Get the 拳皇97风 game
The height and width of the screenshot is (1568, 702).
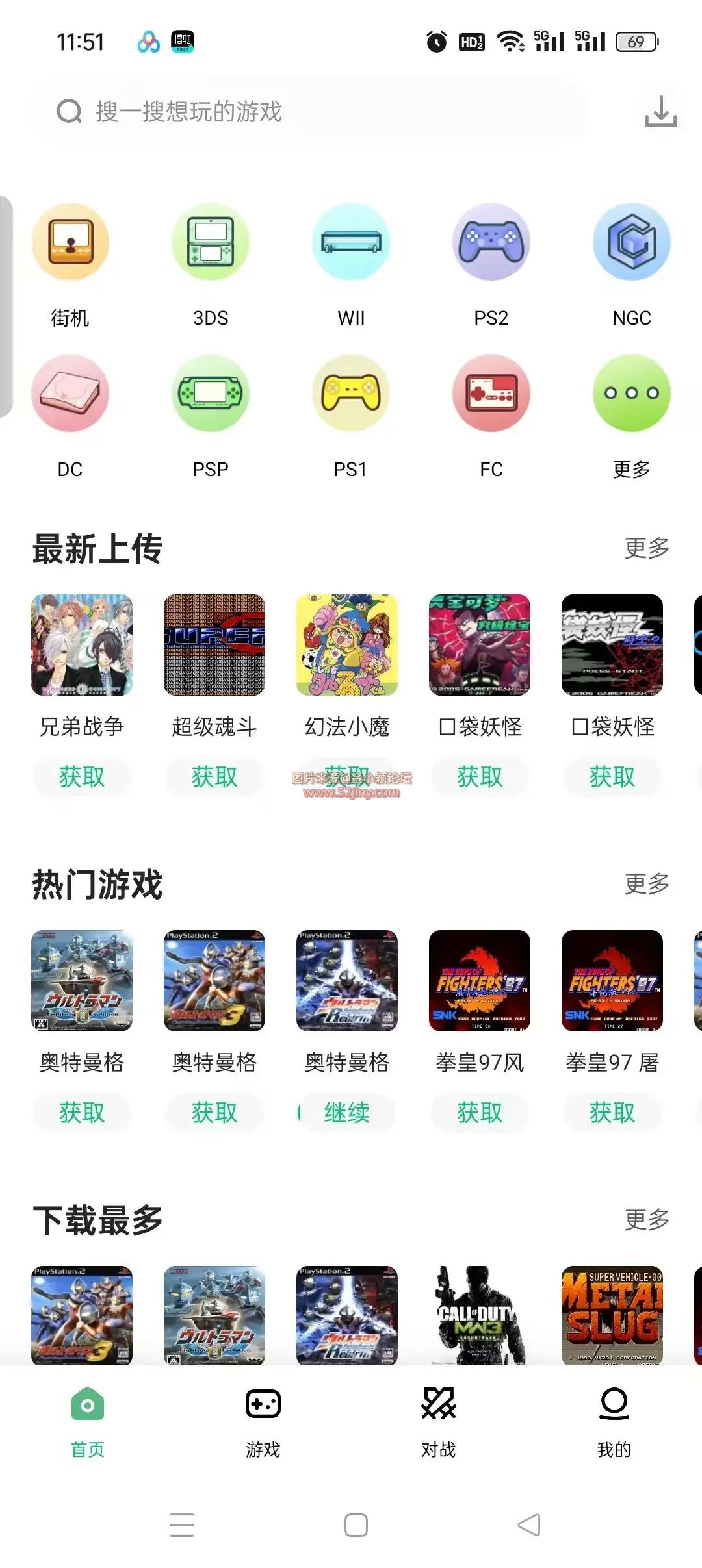tap(480, 1113)
